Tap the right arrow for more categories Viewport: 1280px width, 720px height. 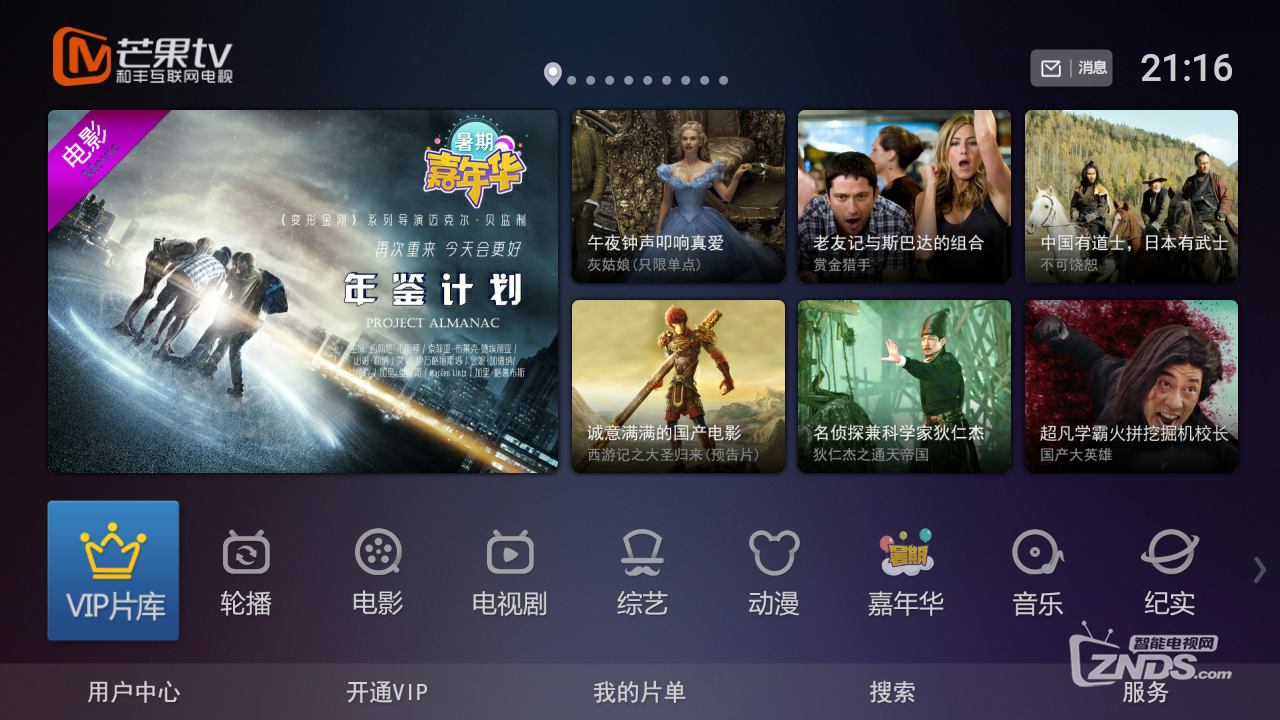click(1260, 570)
